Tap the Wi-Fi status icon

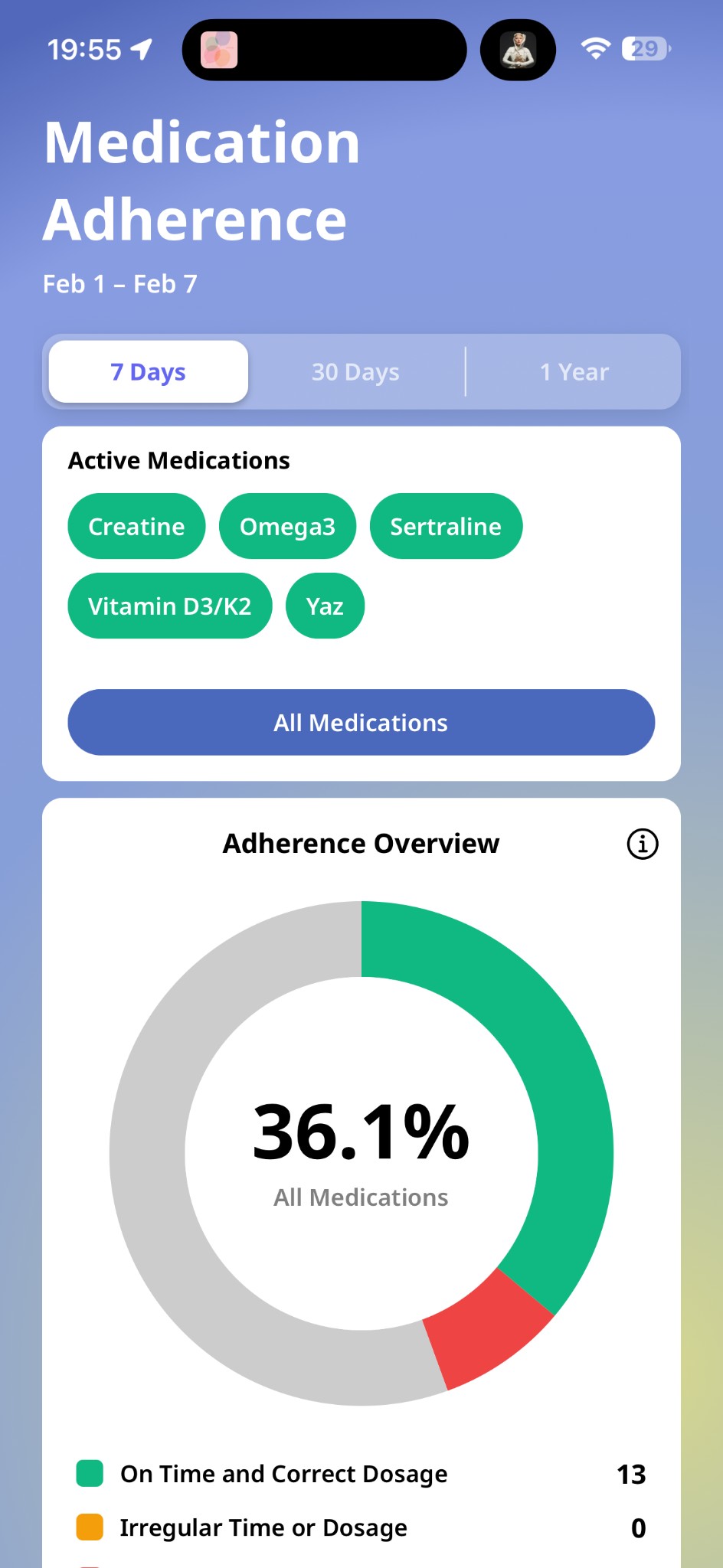pyautogui.click(x=596, y=48)
